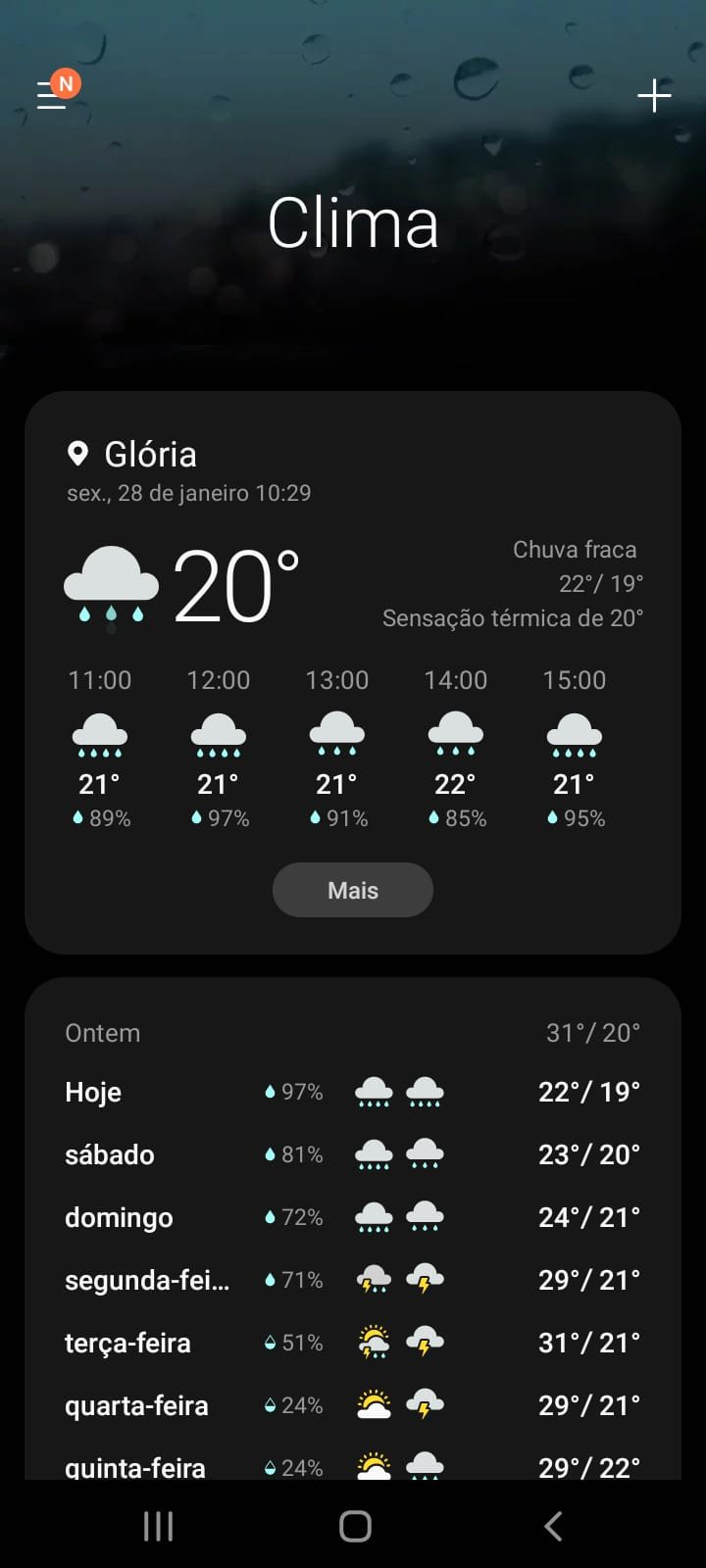Go back using system back button

coord(553,1526)
